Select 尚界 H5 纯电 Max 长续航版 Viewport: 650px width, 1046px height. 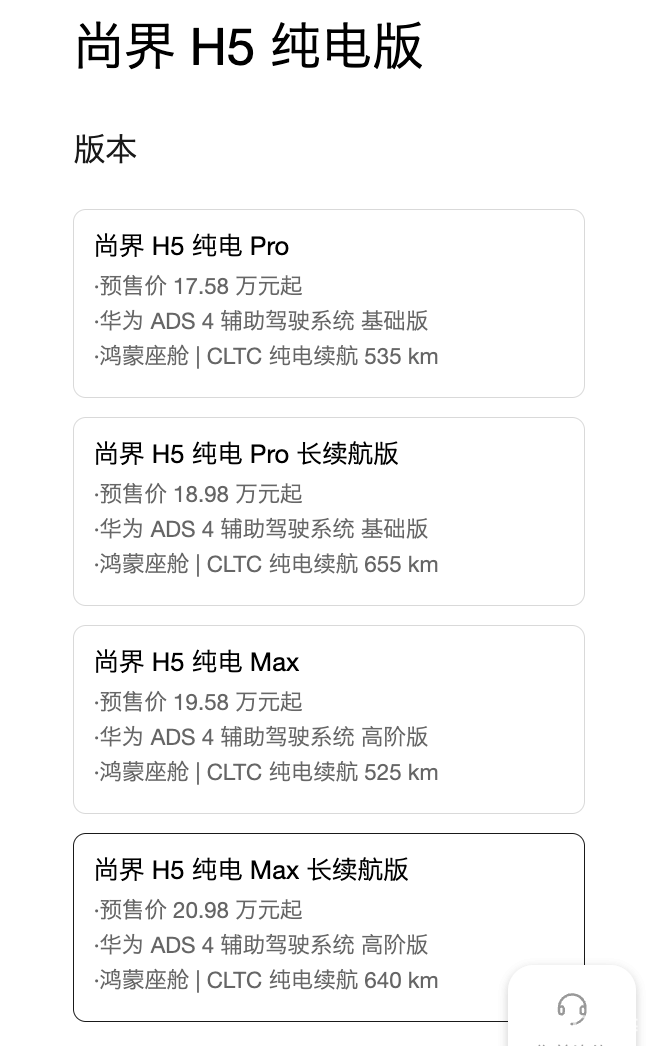pos(328,927)
